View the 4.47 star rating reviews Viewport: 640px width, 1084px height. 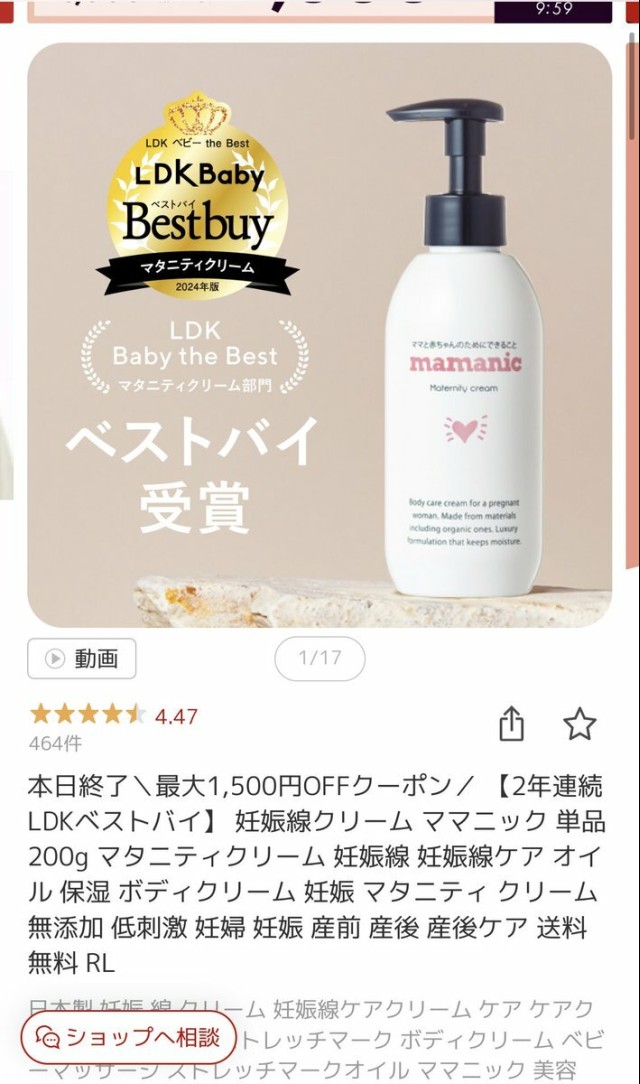(113, 716)
